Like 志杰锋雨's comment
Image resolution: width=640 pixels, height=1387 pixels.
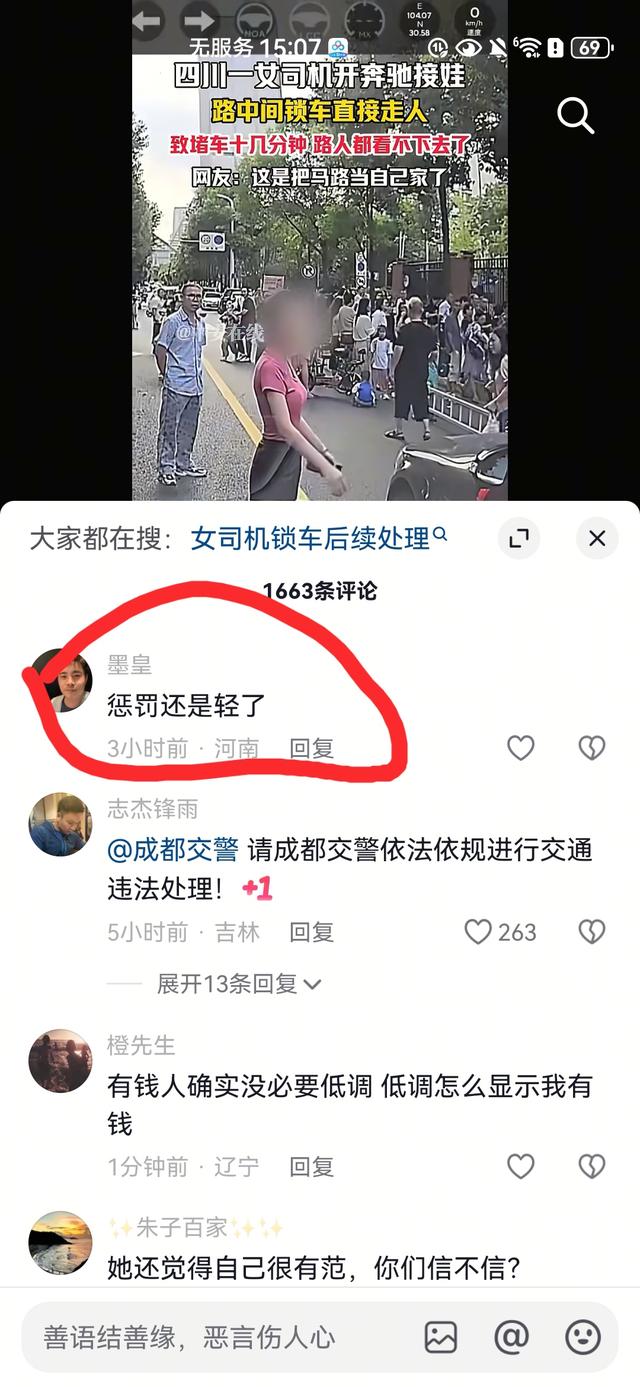tap(479, 932)
